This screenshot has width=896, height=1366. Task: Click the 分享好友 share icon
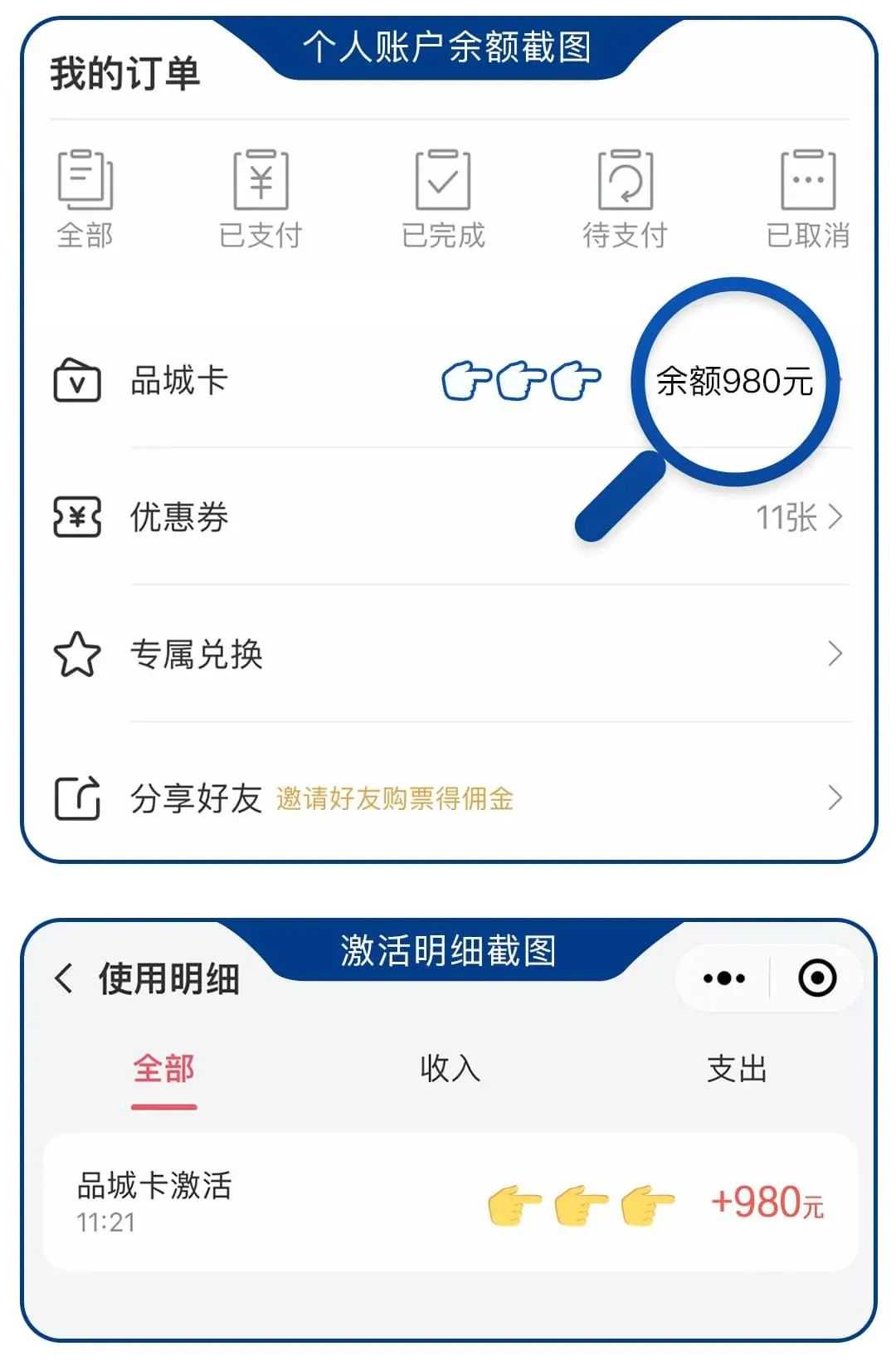click(77, 798)
